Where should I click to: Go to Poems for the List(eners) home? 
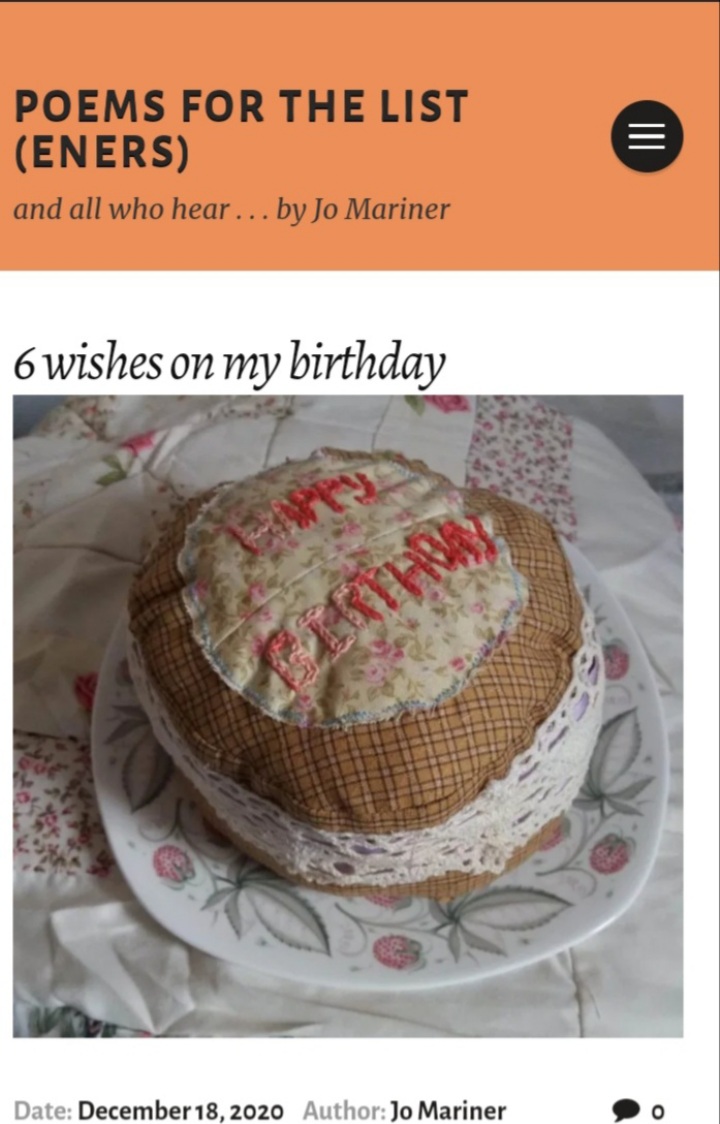point(240,128)
